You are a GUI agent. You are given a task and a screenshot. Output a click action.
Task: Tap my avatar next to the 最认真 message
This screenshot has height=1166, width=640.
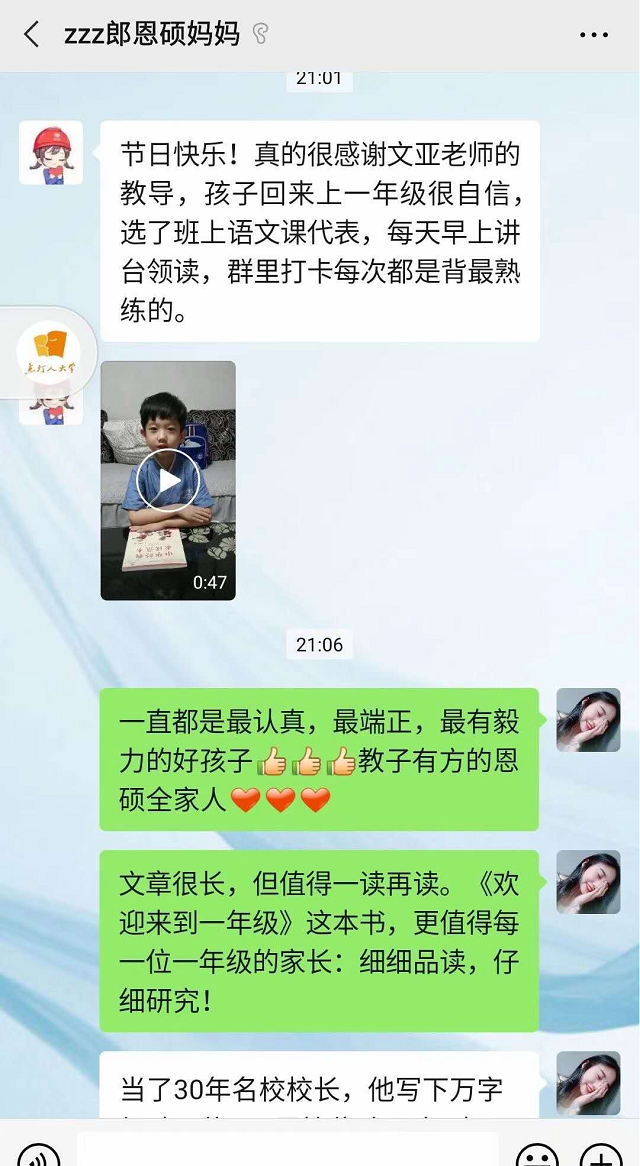click(588, 720)
